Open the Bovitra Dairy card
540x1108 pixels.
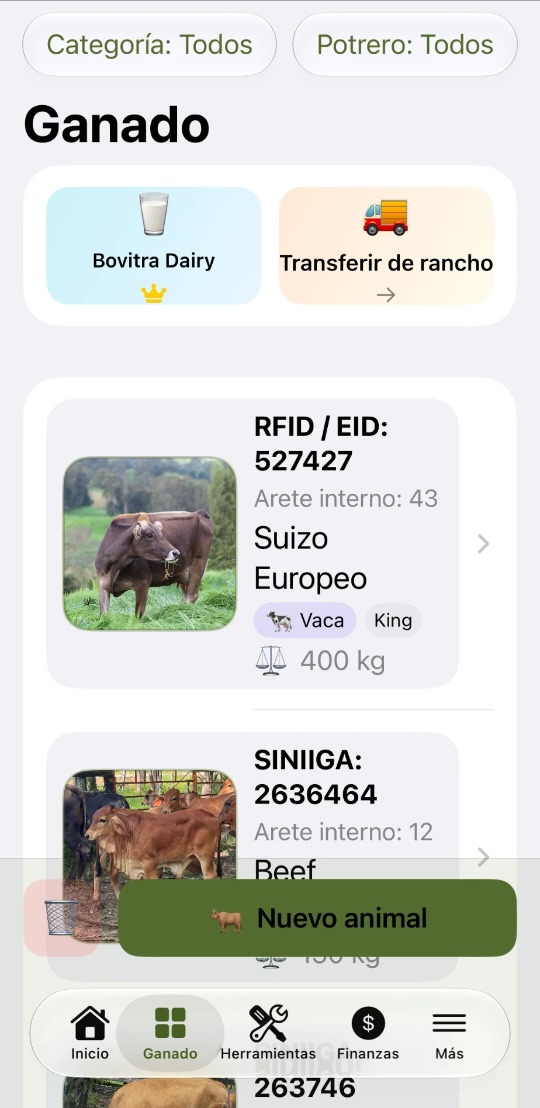pos(154,246)
